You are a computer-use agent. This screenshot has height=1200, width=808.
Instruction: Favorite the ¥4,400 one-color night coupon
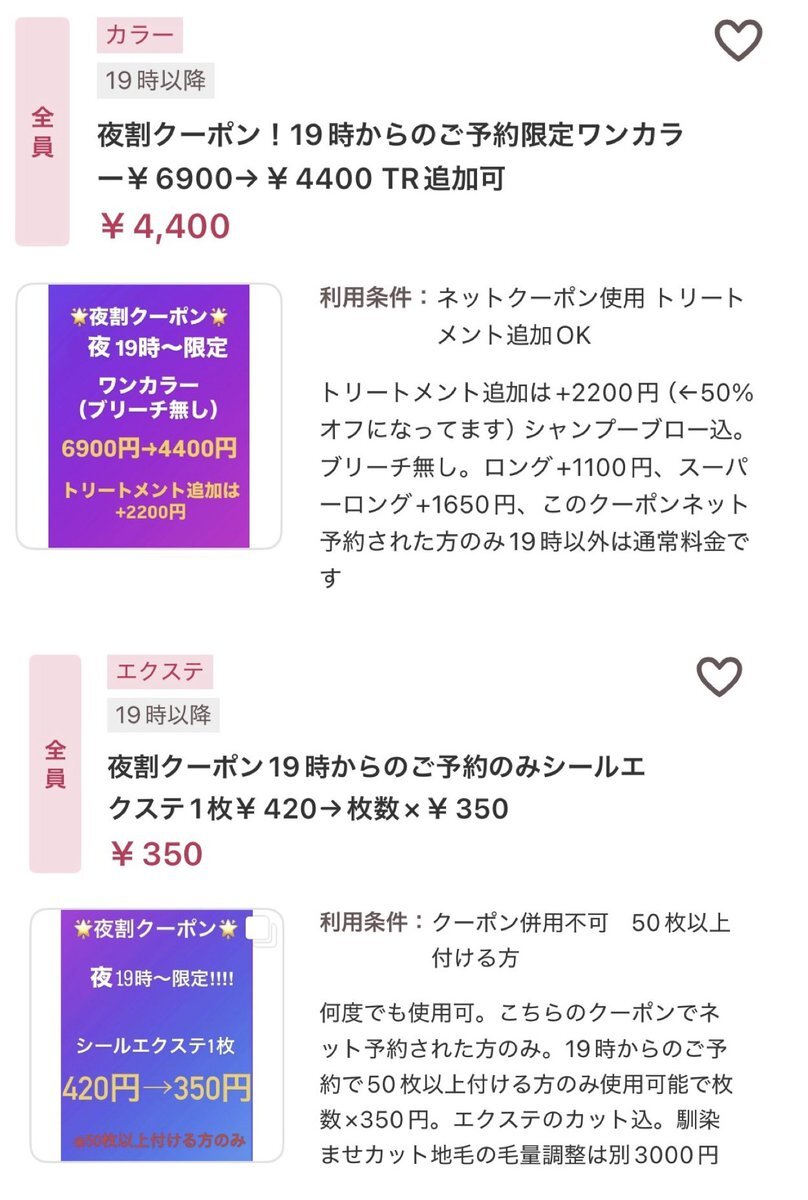click(738, 40)
